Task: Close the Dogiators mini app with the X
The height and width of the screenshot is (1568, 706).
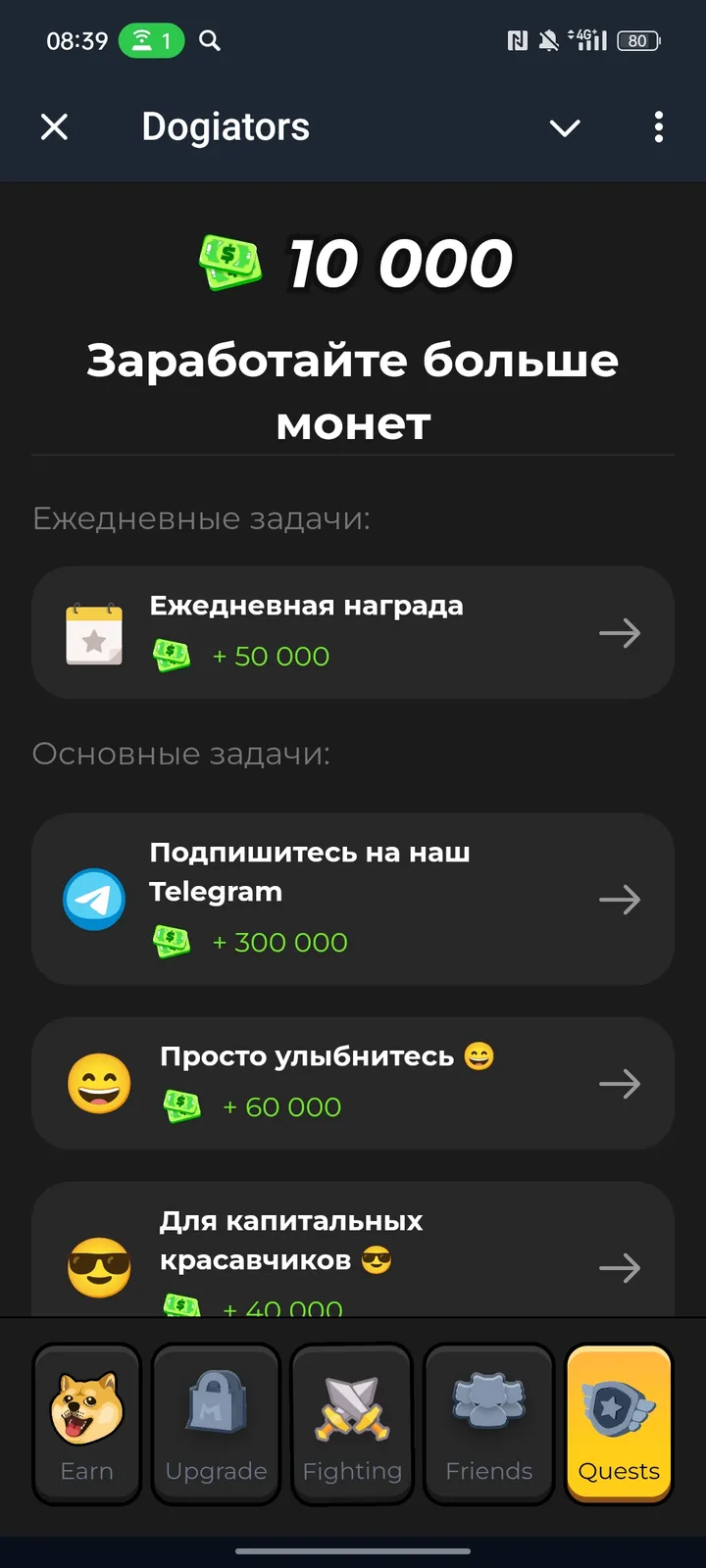Action: [54, 127]
